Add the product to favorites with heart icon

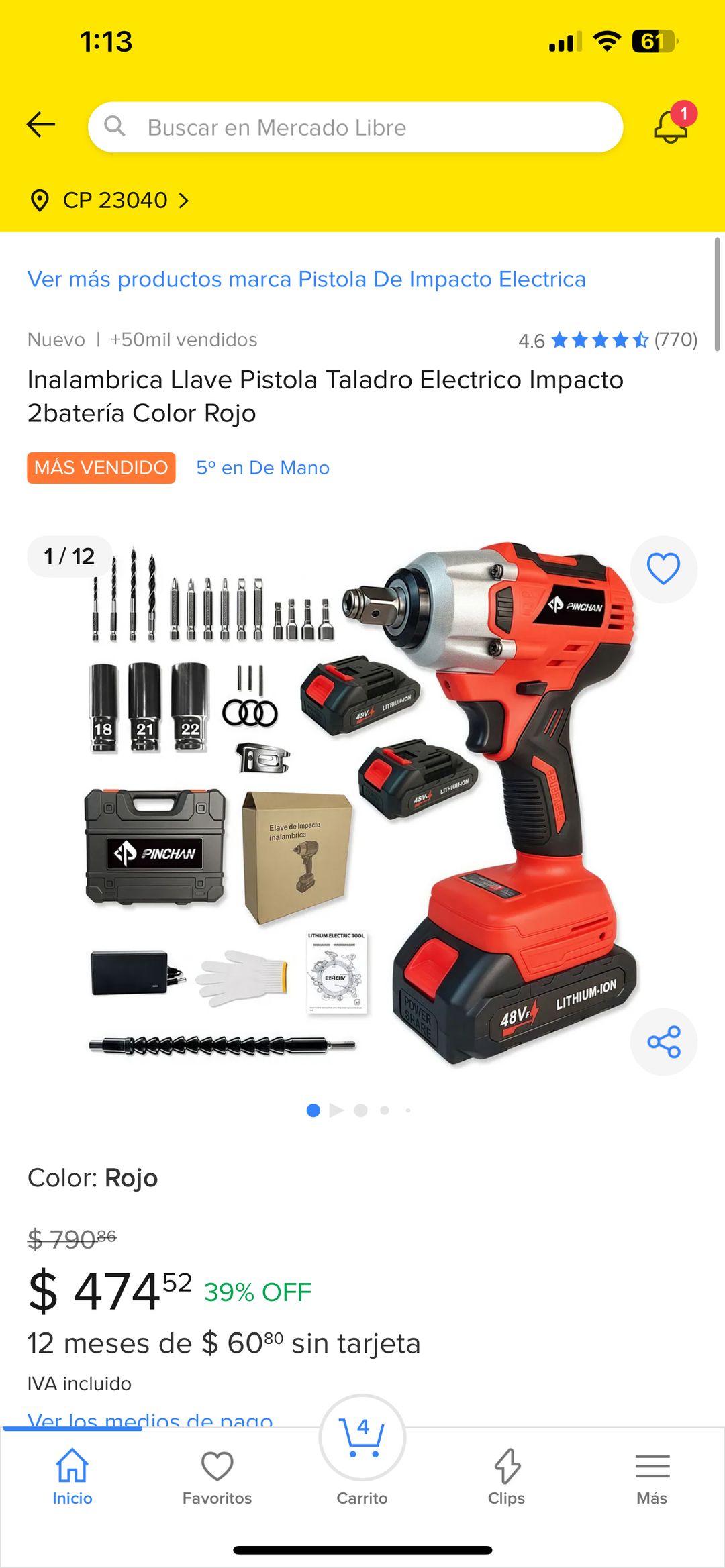(663, 570)
